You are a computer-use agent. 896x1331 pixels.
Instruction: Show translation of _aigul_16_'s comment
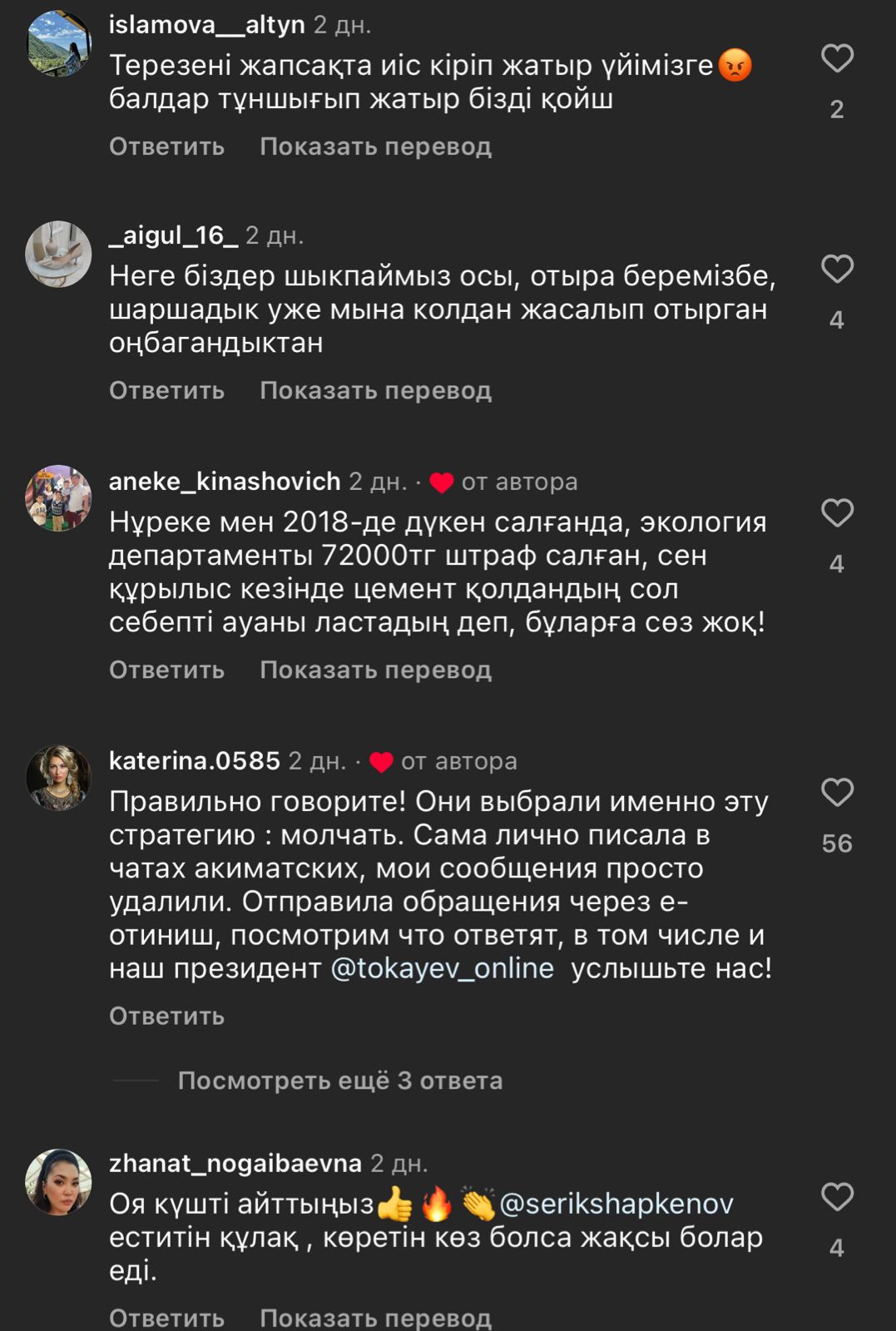[375, 390]
